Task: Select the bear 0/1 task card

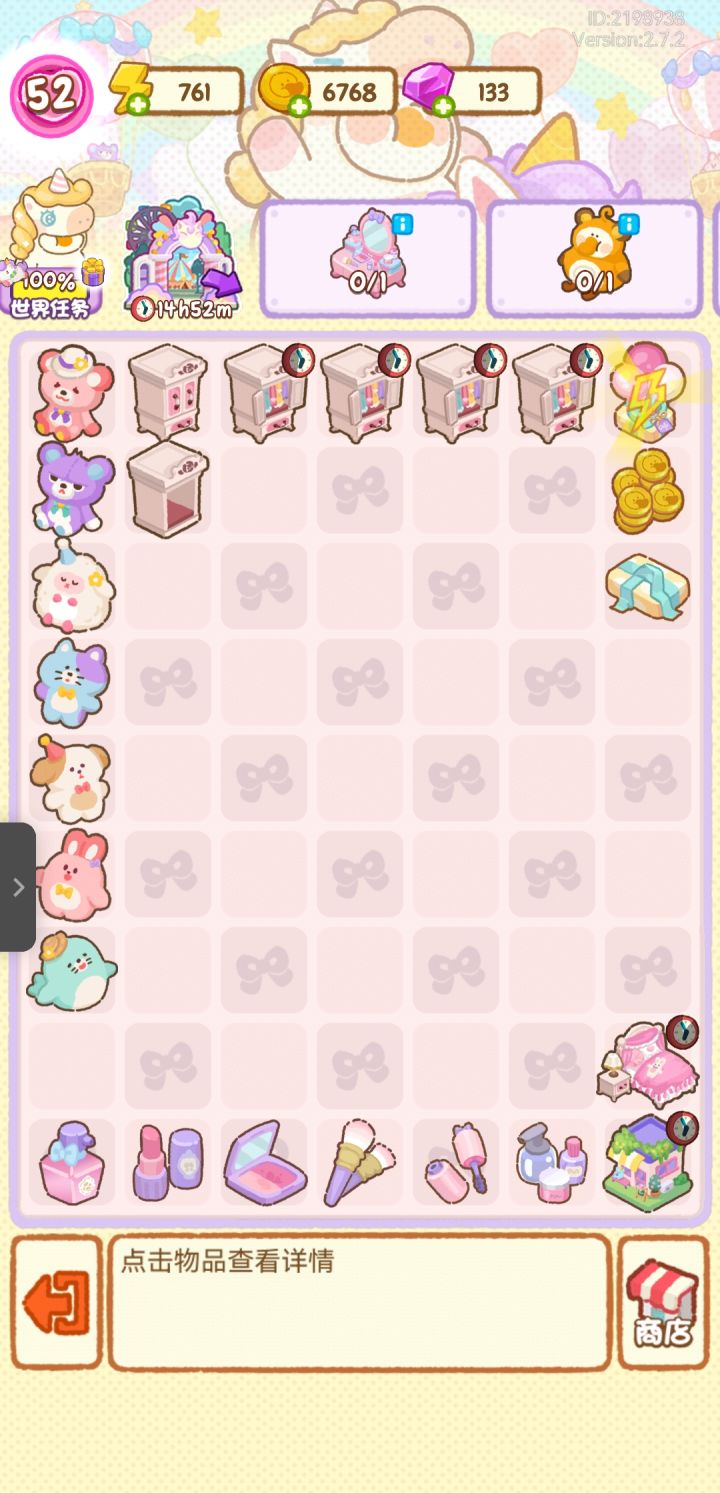Action: click(x=595, y=258)
